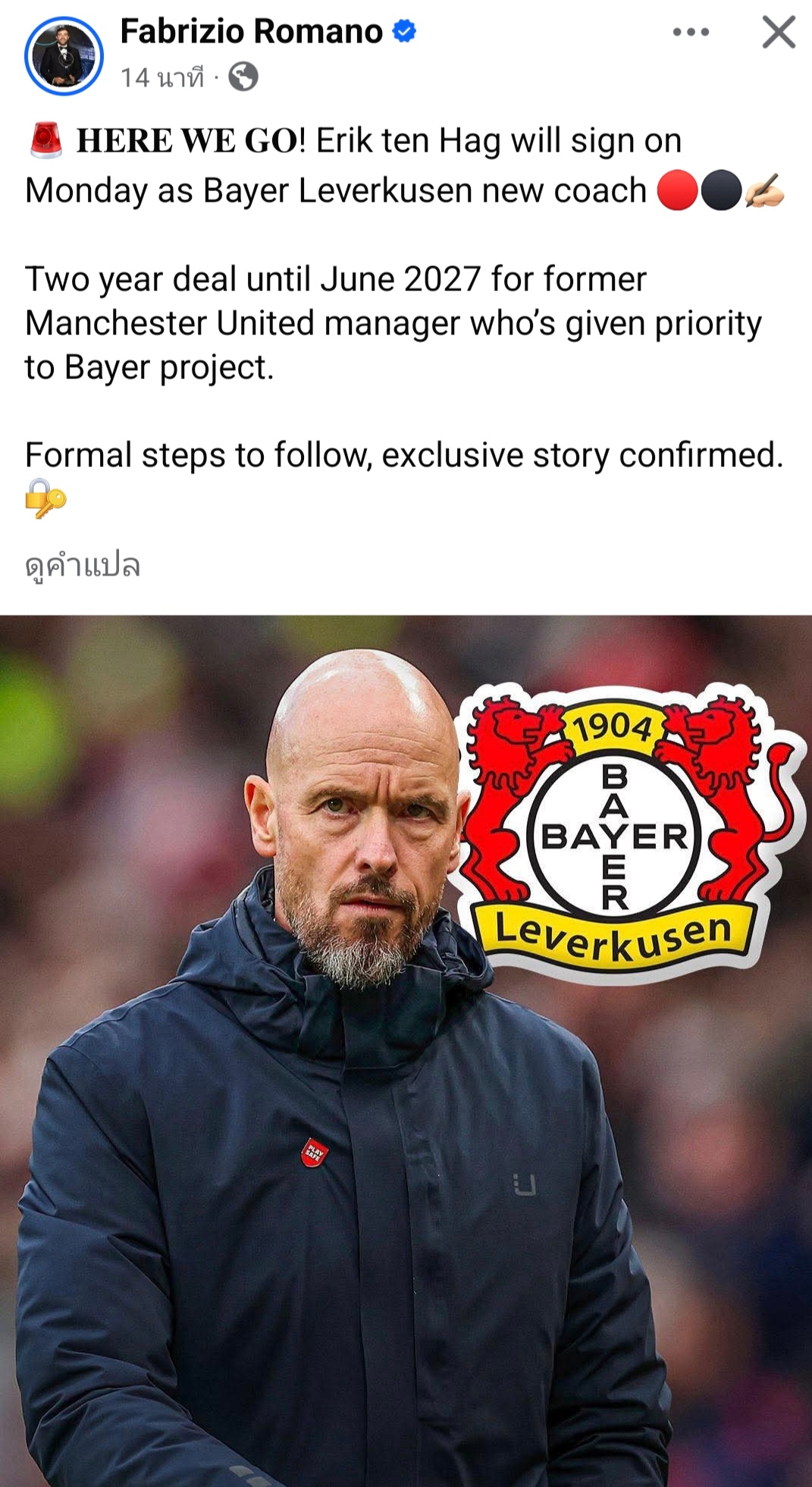The width and height of the screenshot is (812, 1487).
Task: Open the post's attached photo
Action: (x=406, y=1050)
